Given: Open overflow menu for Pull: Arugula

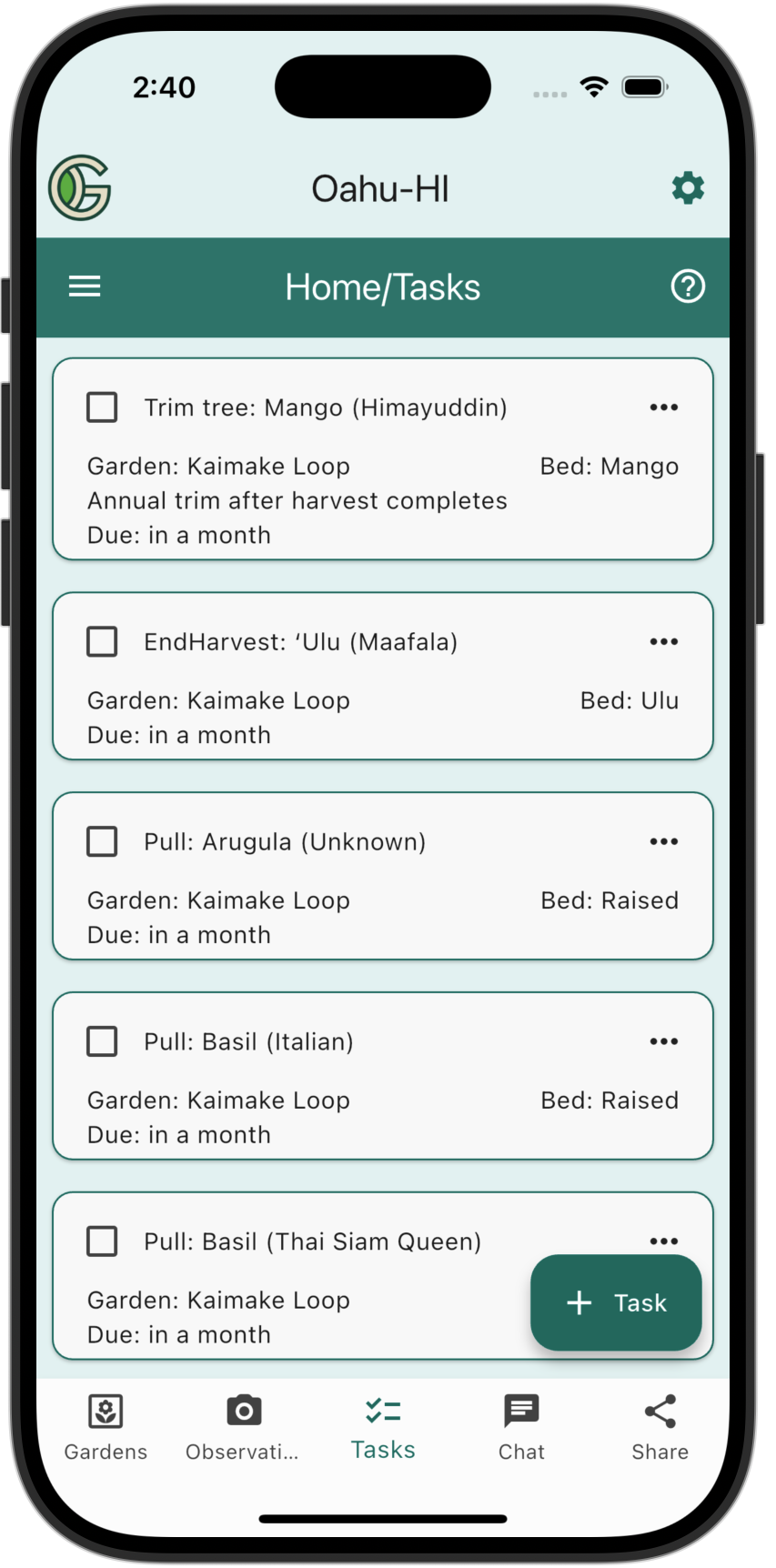Looking at the screenshot, I should (664, 841).
